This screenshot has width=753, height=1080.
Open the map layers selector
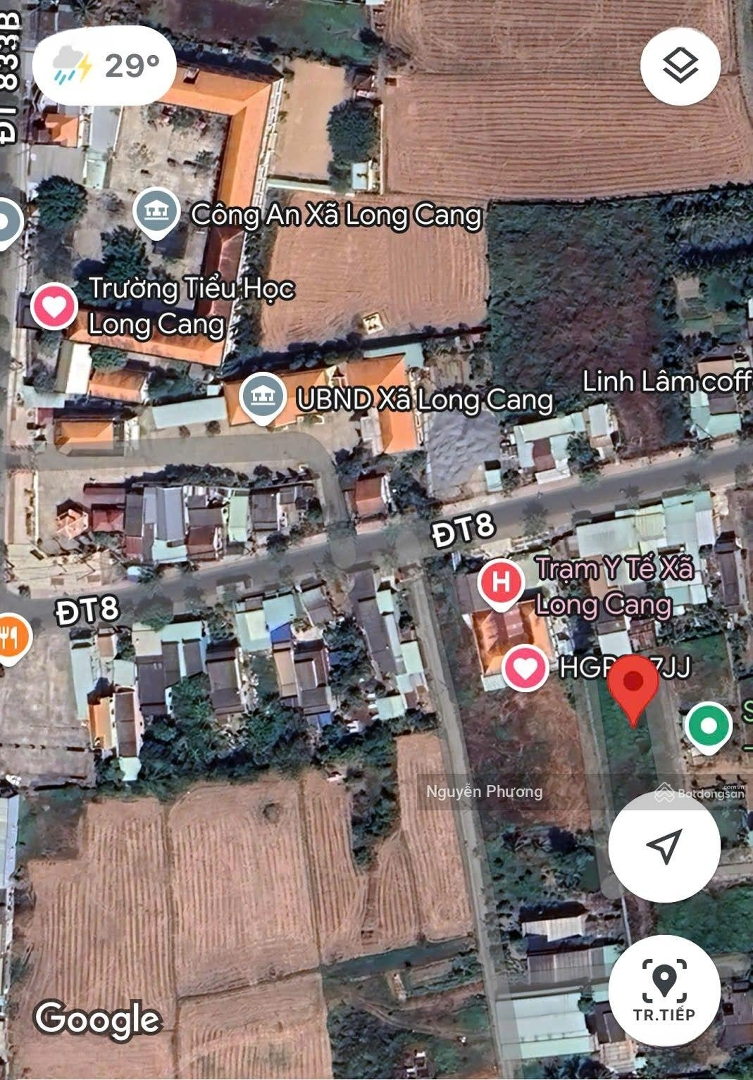[x=680, y=67]
